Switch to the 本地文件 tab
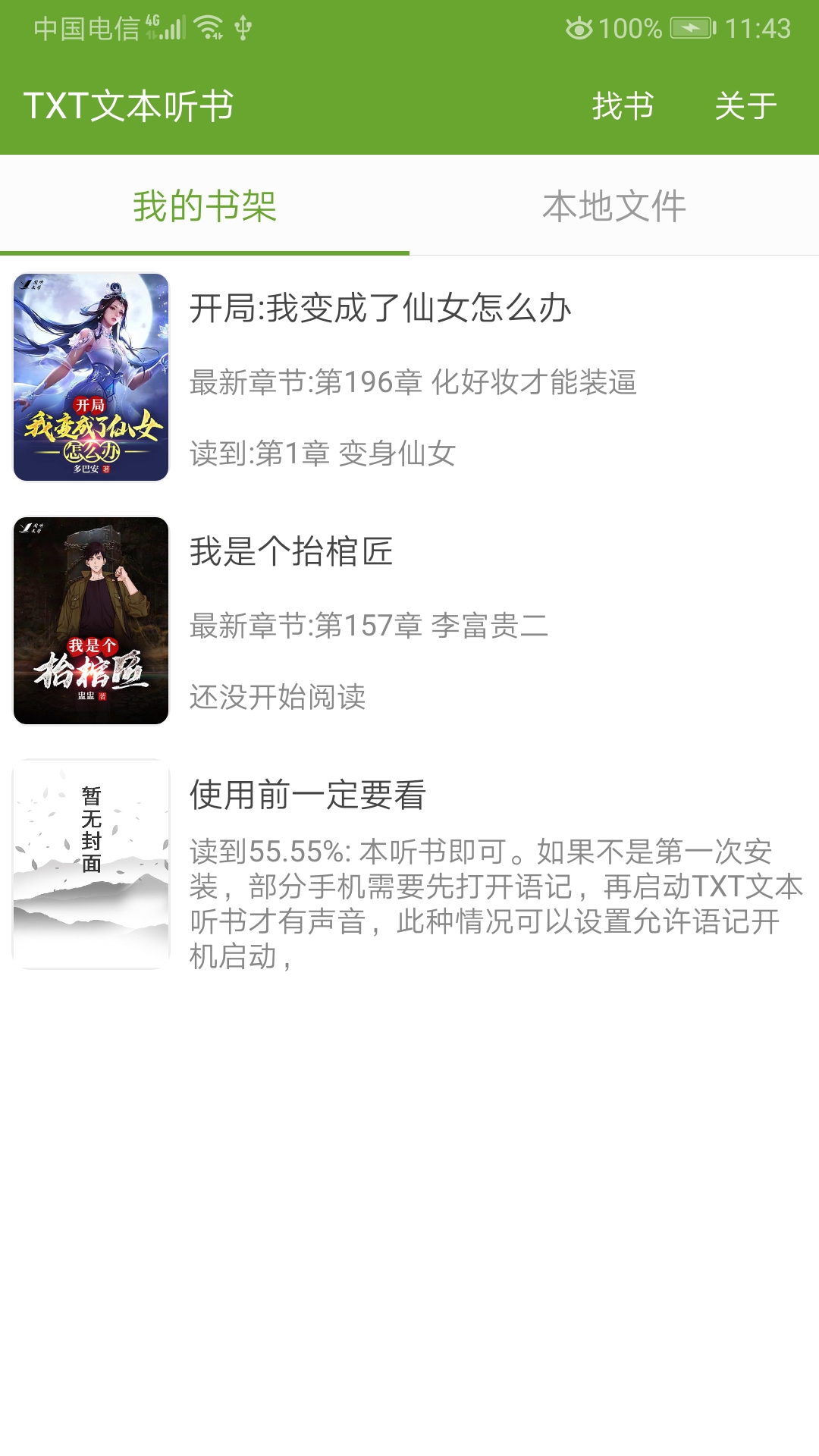This screenshot has height=1456, width=819. coord(614,205)
